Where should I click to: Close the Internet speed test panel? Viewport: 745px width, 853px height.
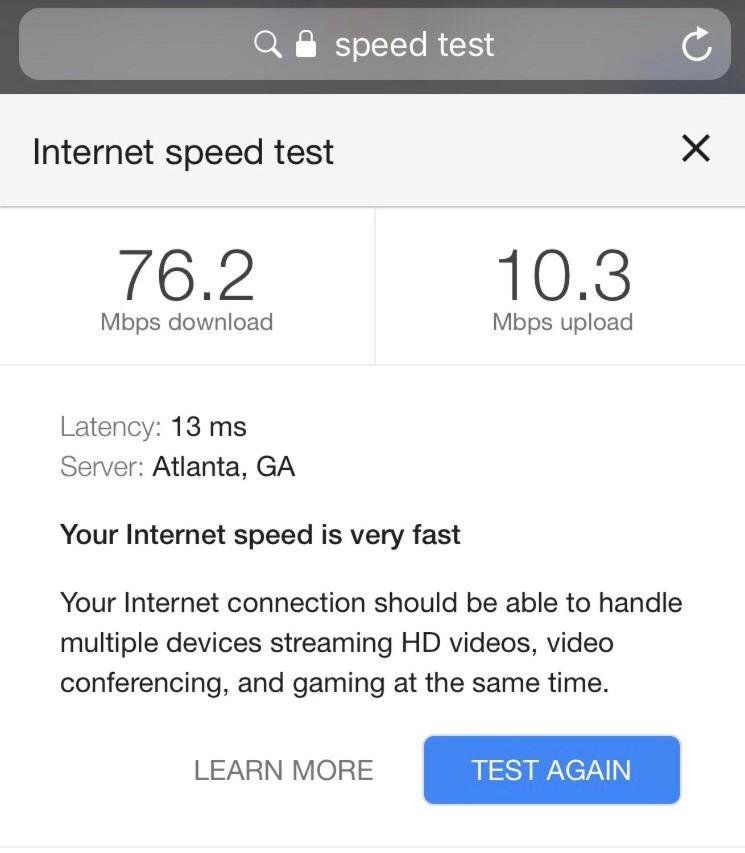click(x=695, y=149)
